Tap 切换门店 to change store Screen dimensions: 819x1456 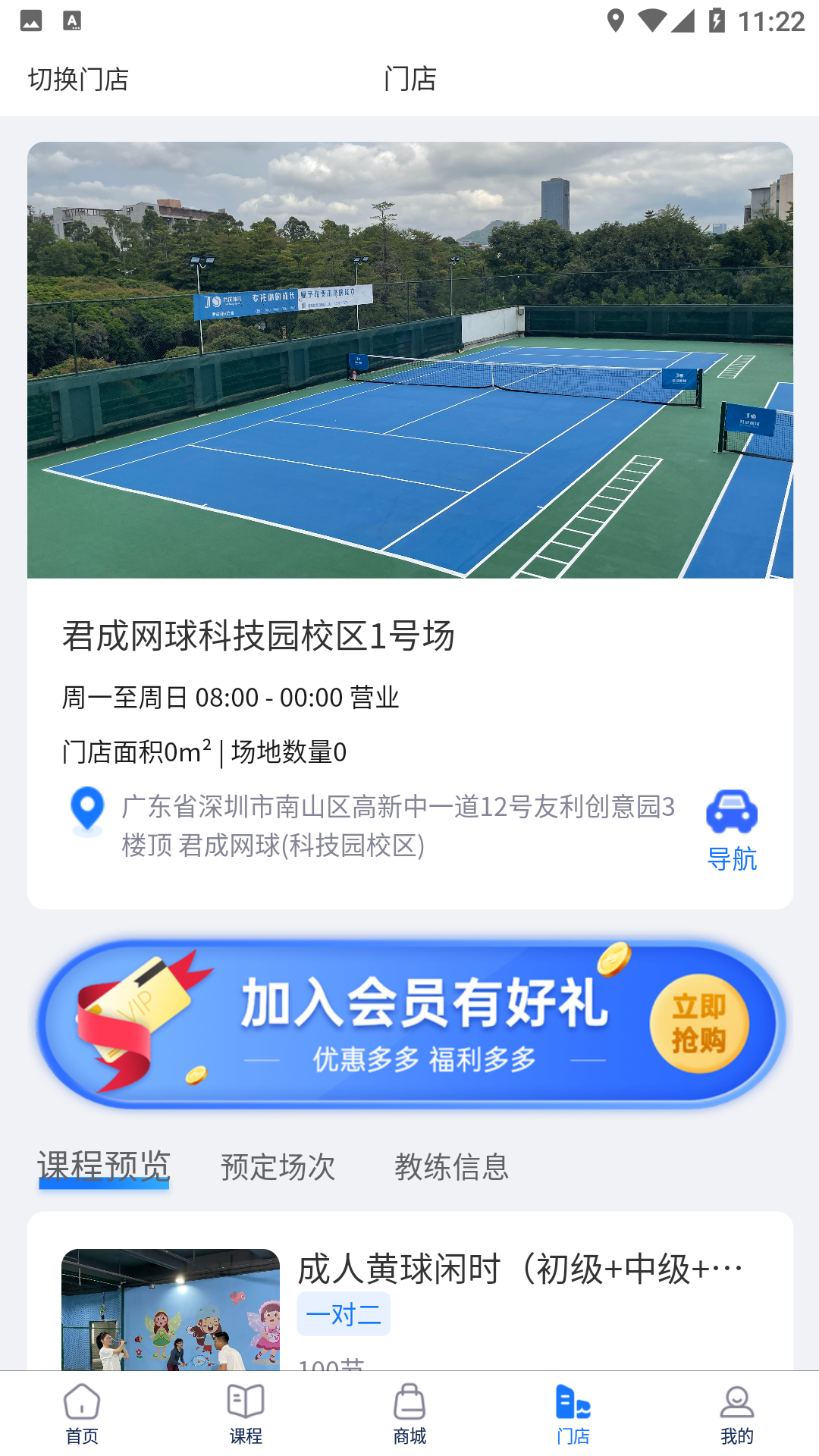click(78, 79)
